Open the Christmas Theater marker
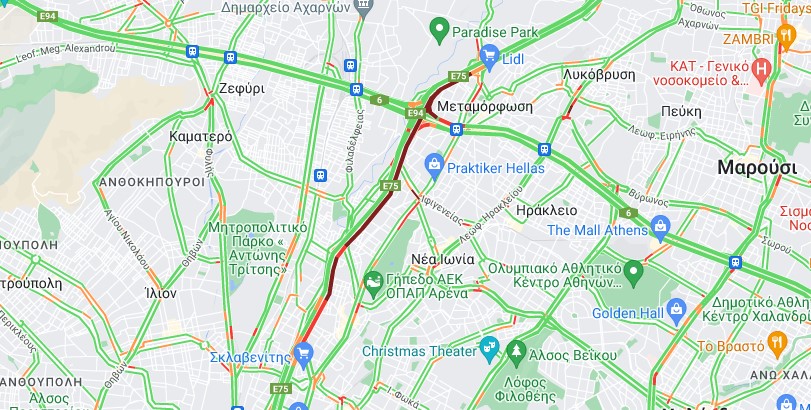The width and height of the screenshot is (811, 410). pyautogui.click(x=488, y=346)
